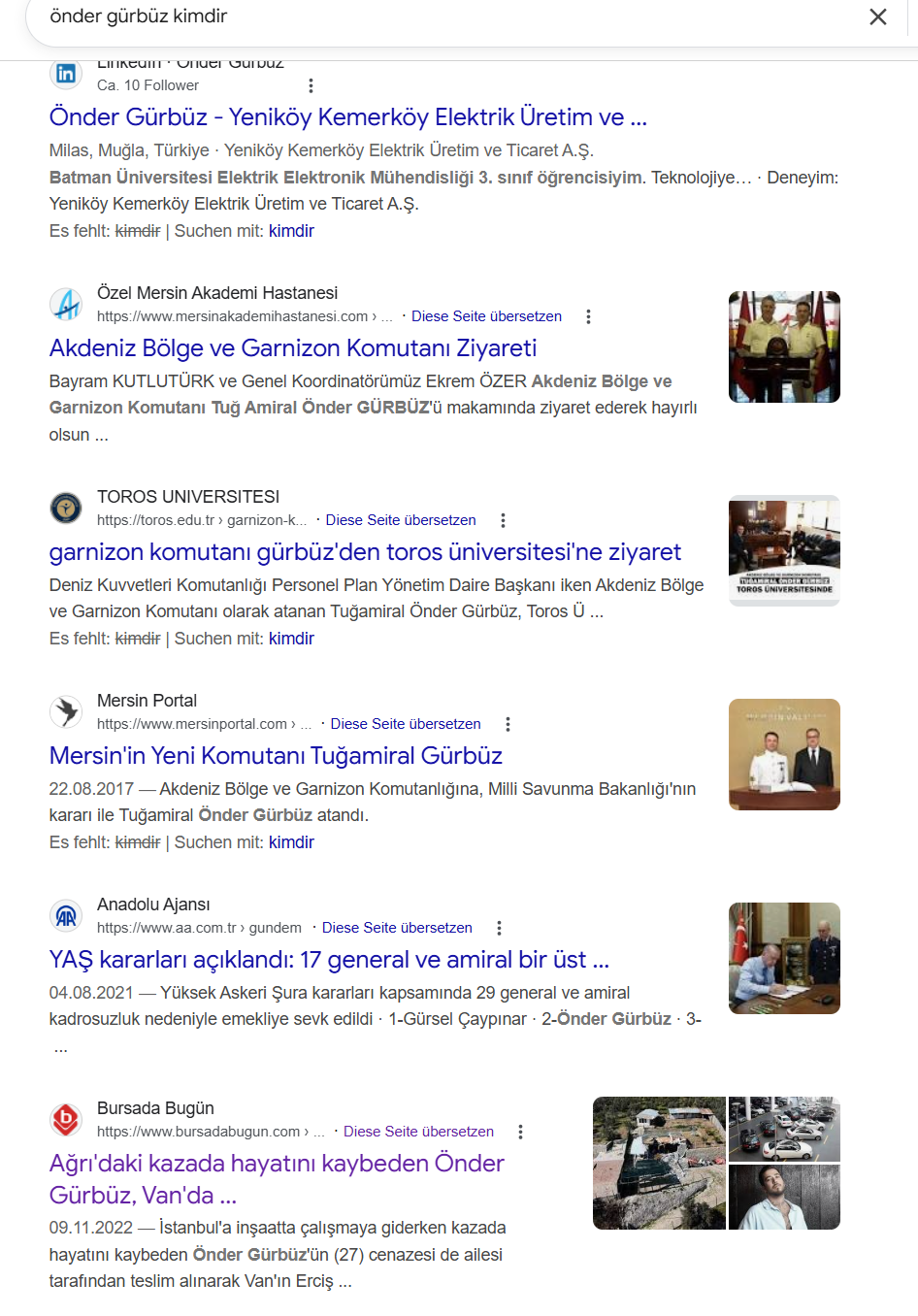Screen dimensions: 918x1316
Task: Translate the Mersin Akademi Hastanesi page
Action: point(486,316)
